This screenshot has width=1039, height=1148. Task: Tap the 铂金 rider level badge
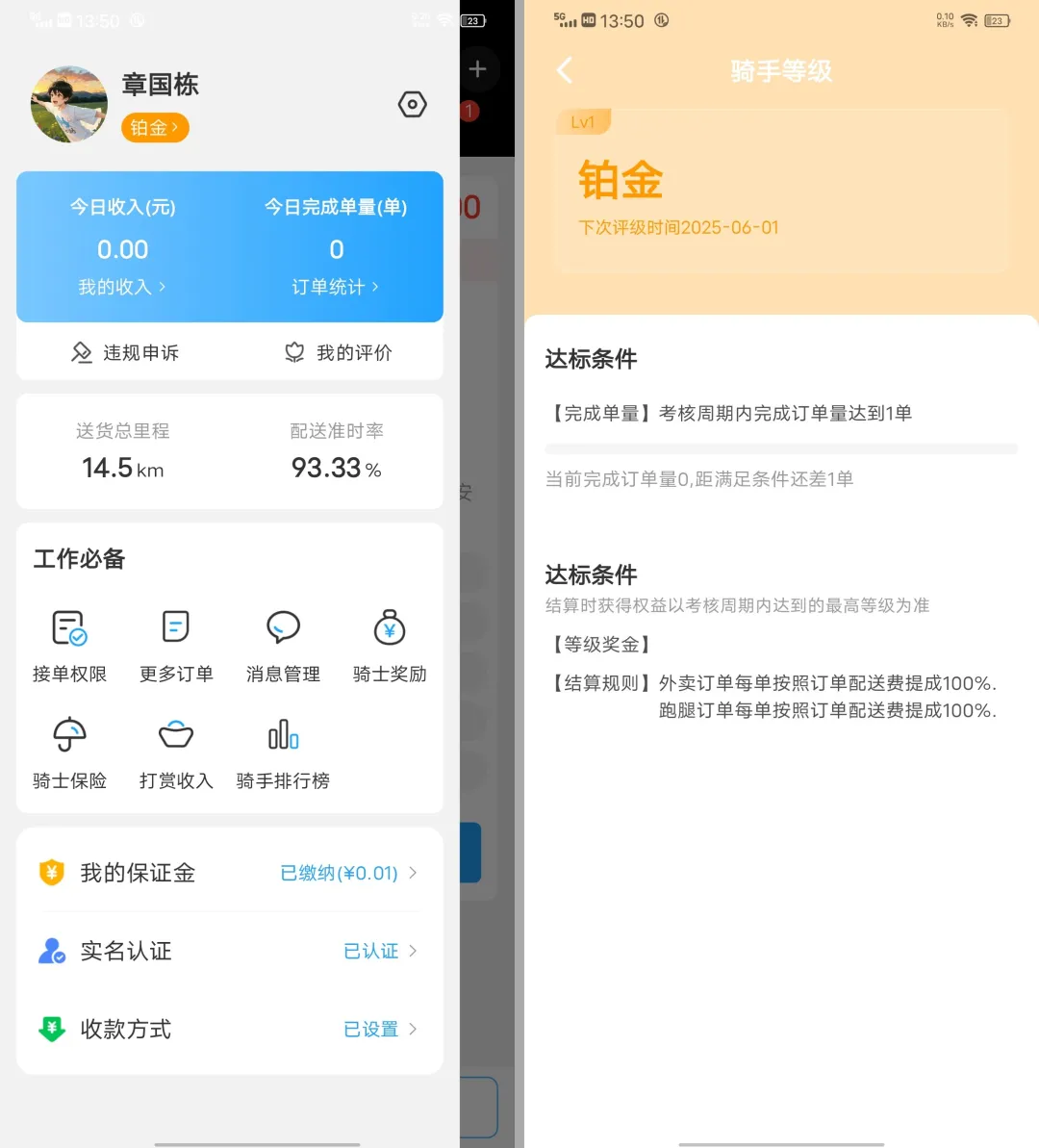tap(154, 128)
